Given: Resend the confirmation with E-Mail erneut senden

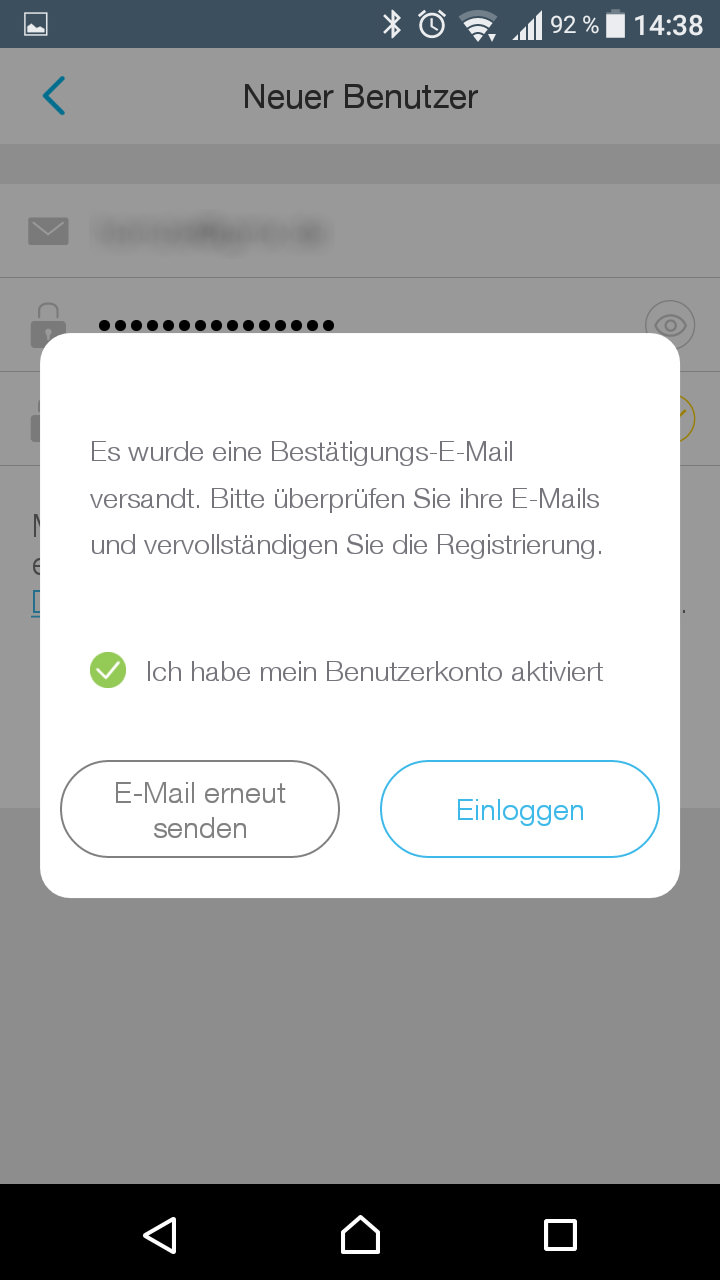Looking at the screenshot, I should [x=200, y=809].
